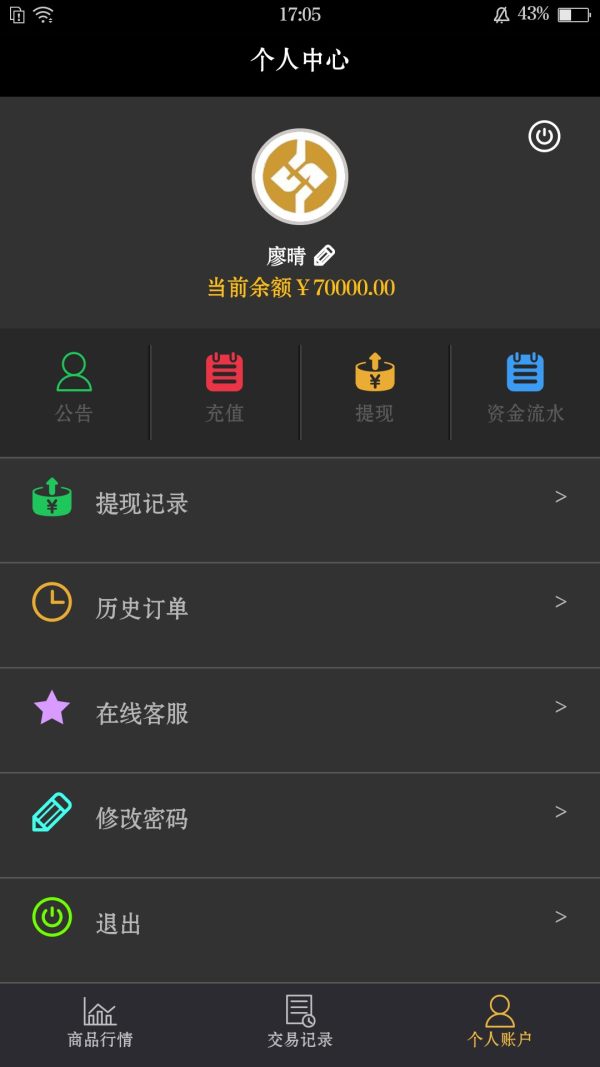
Task: Open 修改密码 to change password
Action: pyautogui.click(x=300, y=818)
